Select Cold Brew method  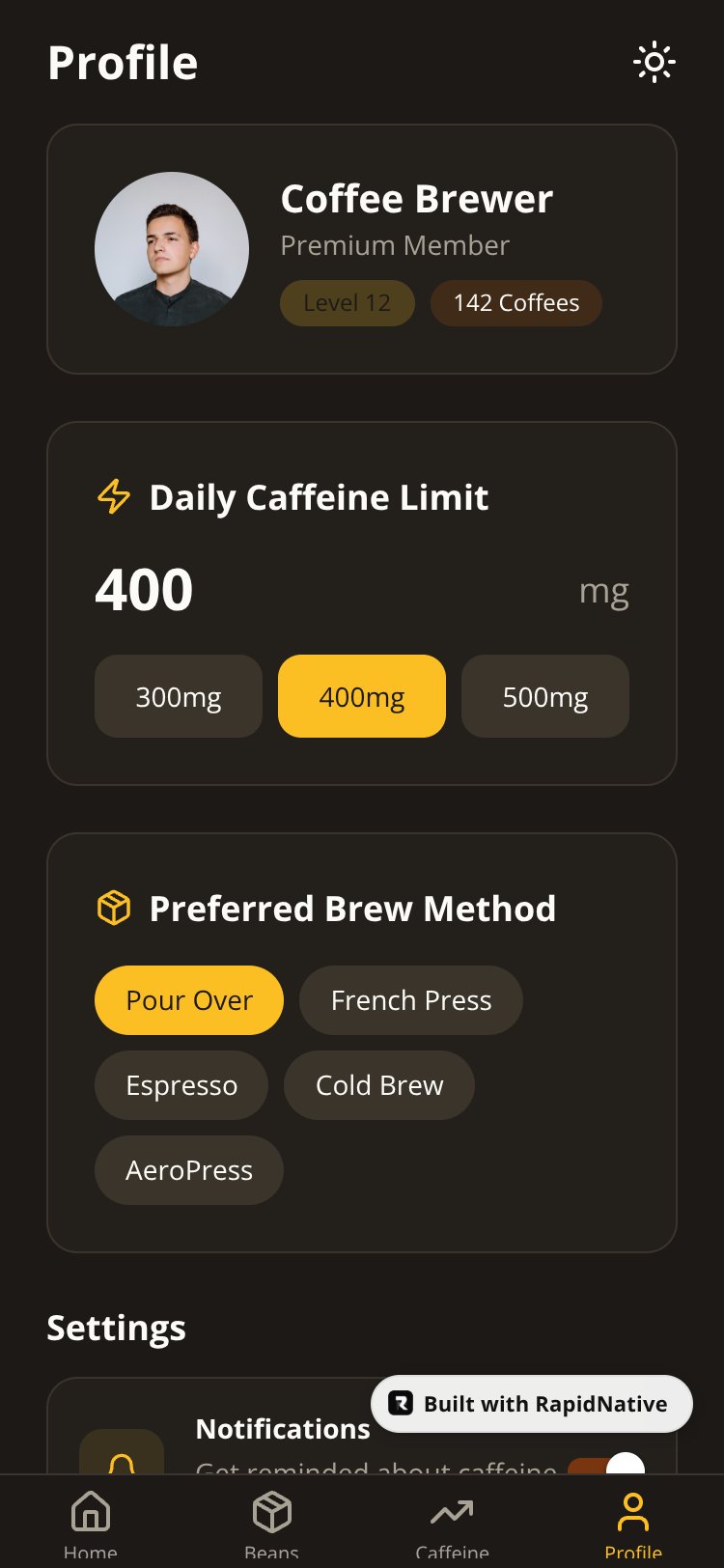379,1085
